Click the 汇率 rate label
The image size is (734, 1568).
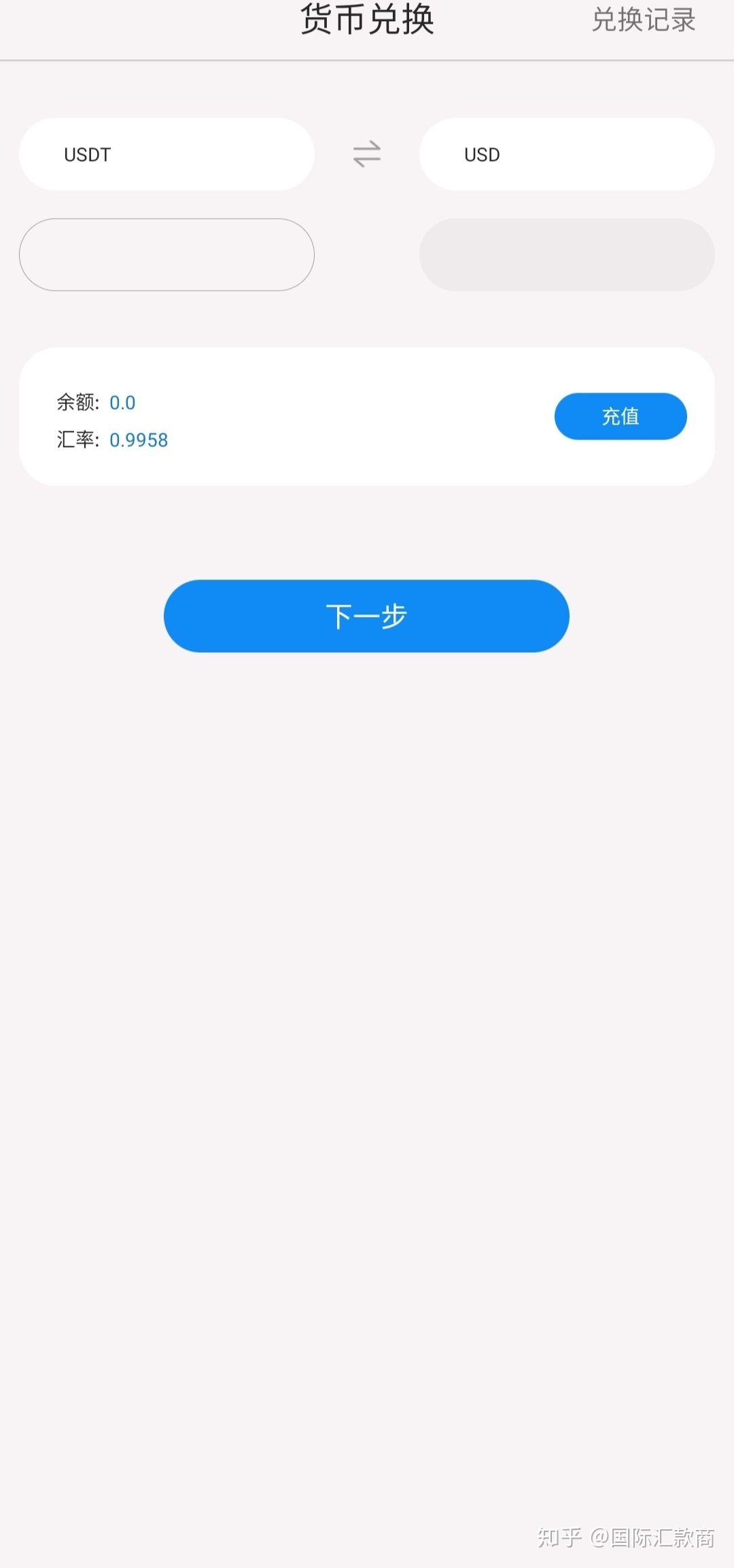pos(77,440)
